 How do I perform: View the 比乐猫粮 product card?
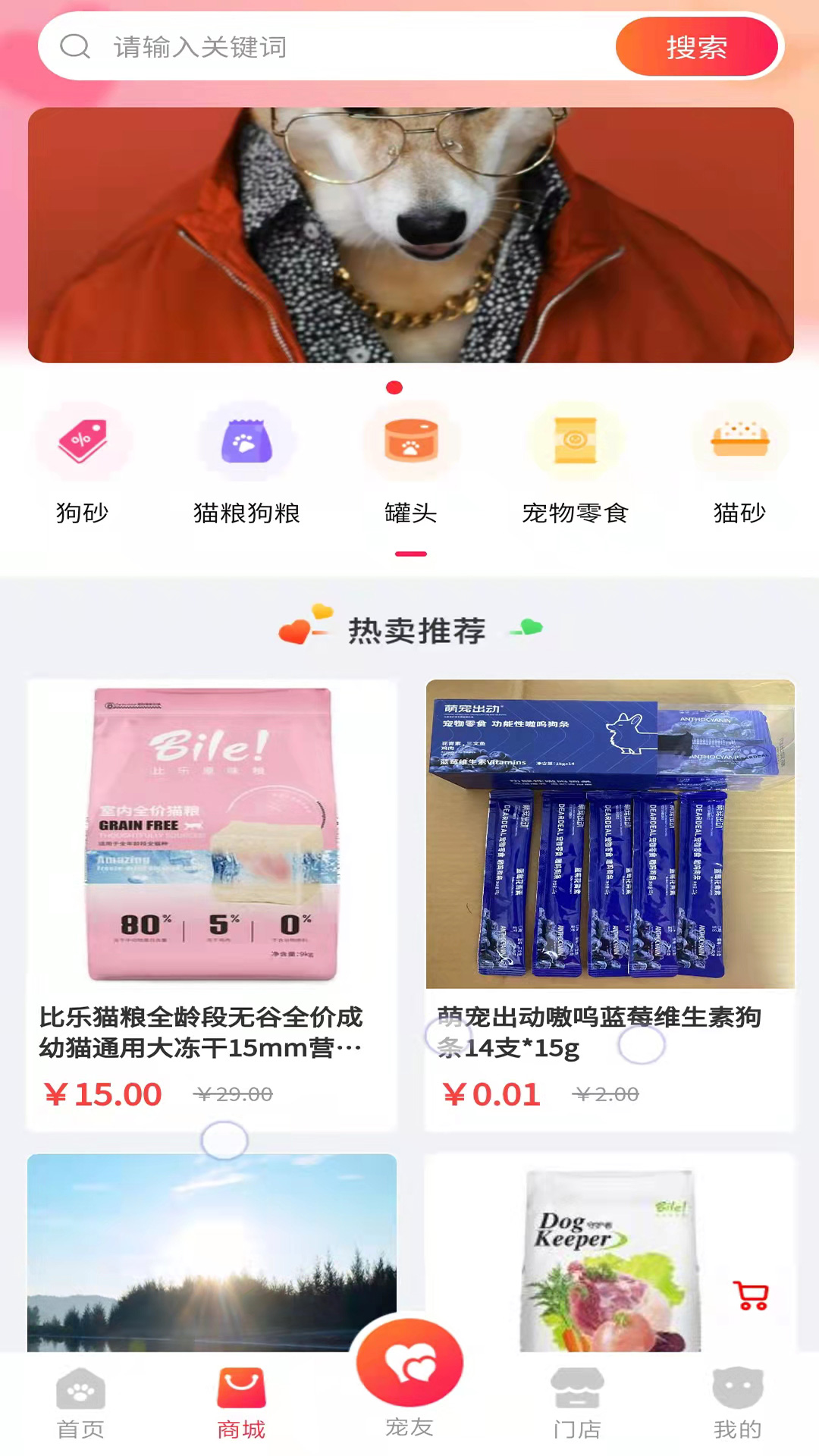pos(212,902)
